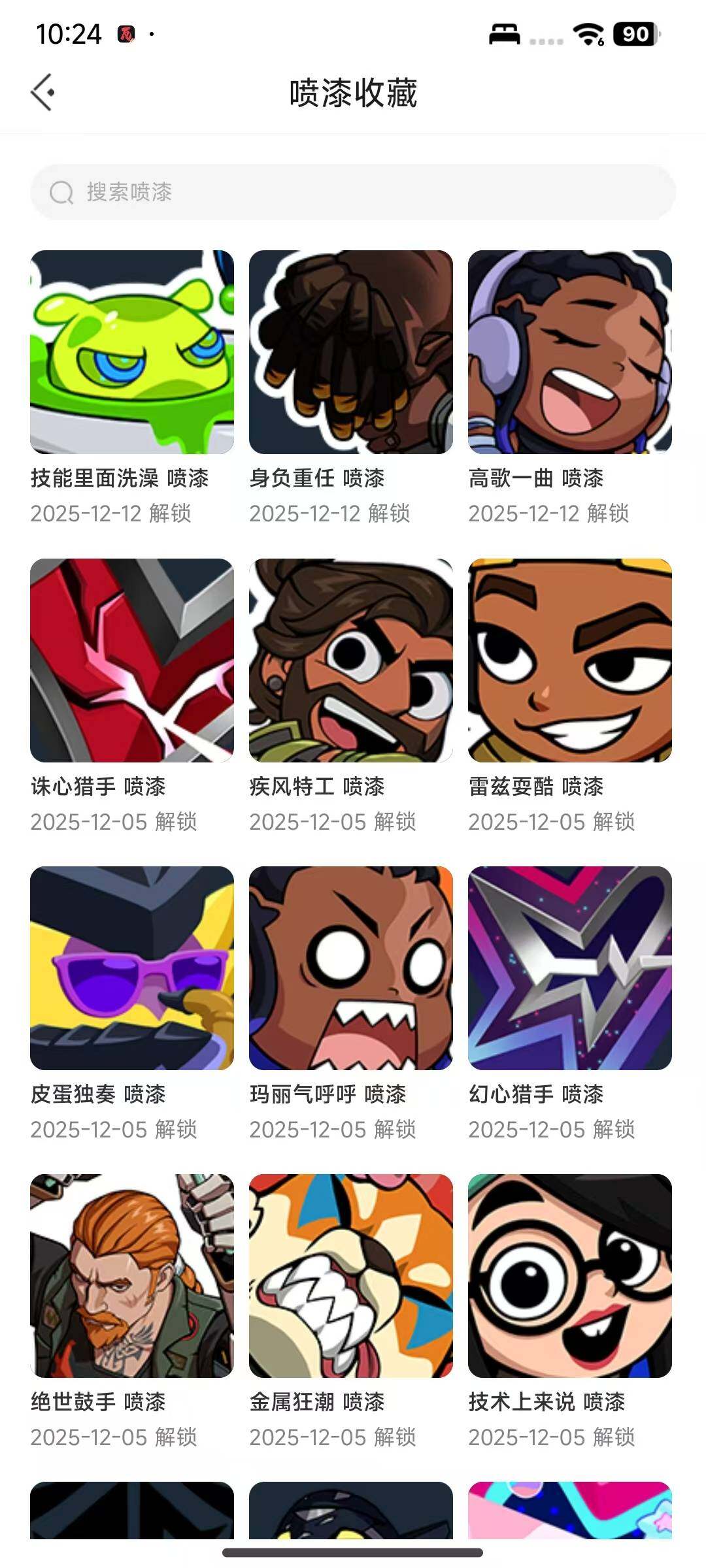
Task: Open the 身负重任 spray
Action: [351, 352]
